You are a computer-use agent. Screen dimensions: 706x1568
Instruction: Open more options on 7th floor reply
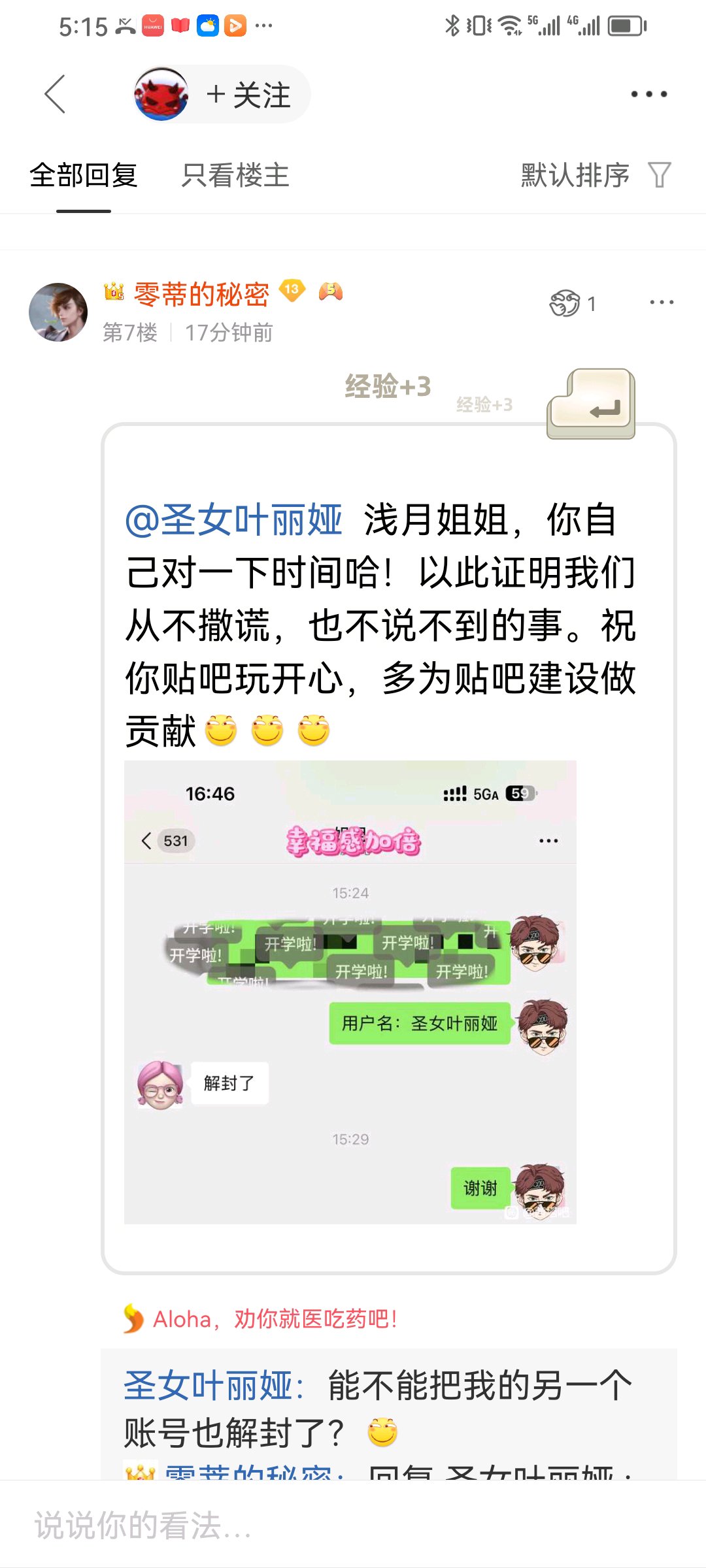click(x=662, y=302)
